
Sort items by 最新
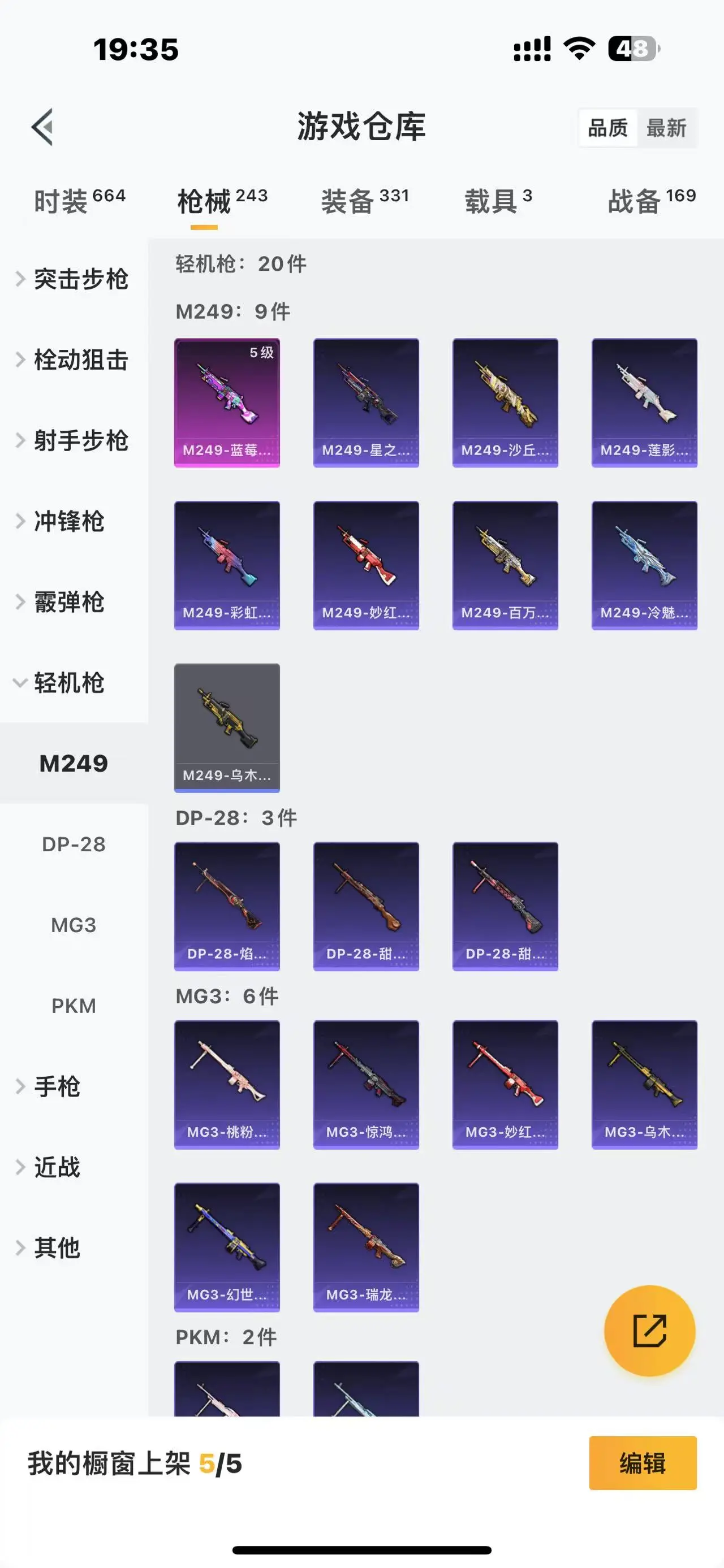(666, 128)
